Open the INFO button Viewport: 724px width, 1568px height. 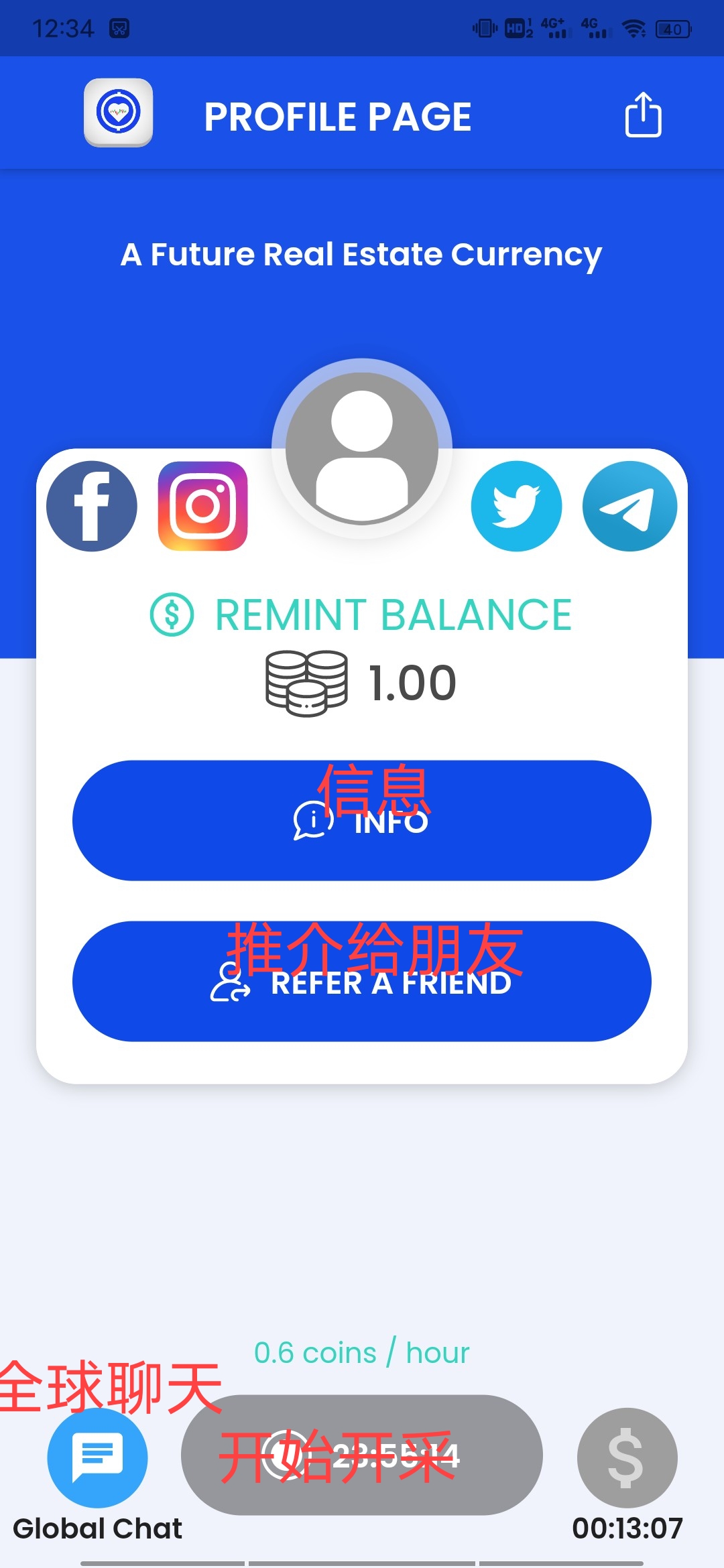(362, 820)
